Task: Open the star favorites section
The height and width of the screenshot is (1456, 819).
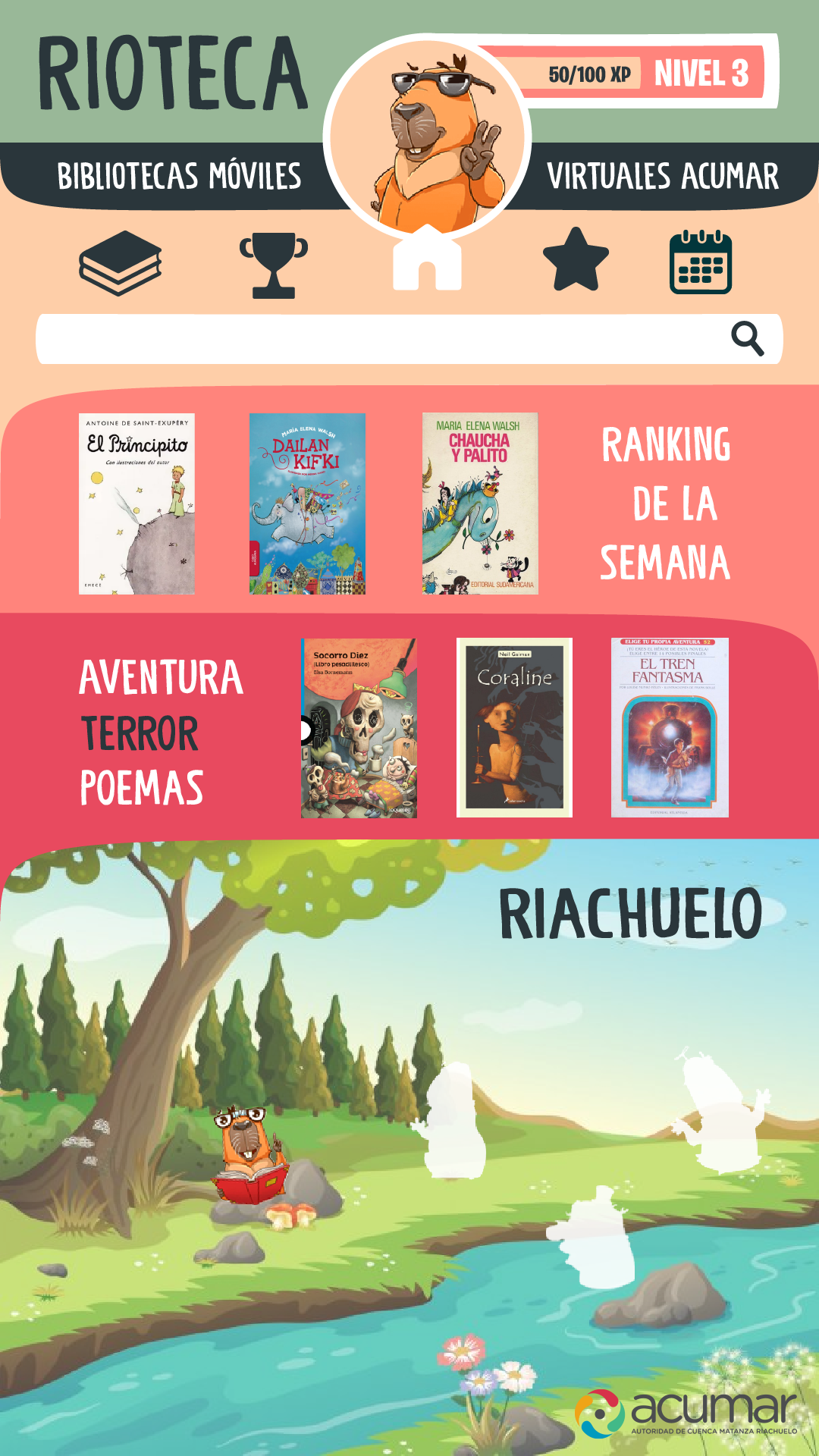Action: pyautogui.click(x=576, y=261)
